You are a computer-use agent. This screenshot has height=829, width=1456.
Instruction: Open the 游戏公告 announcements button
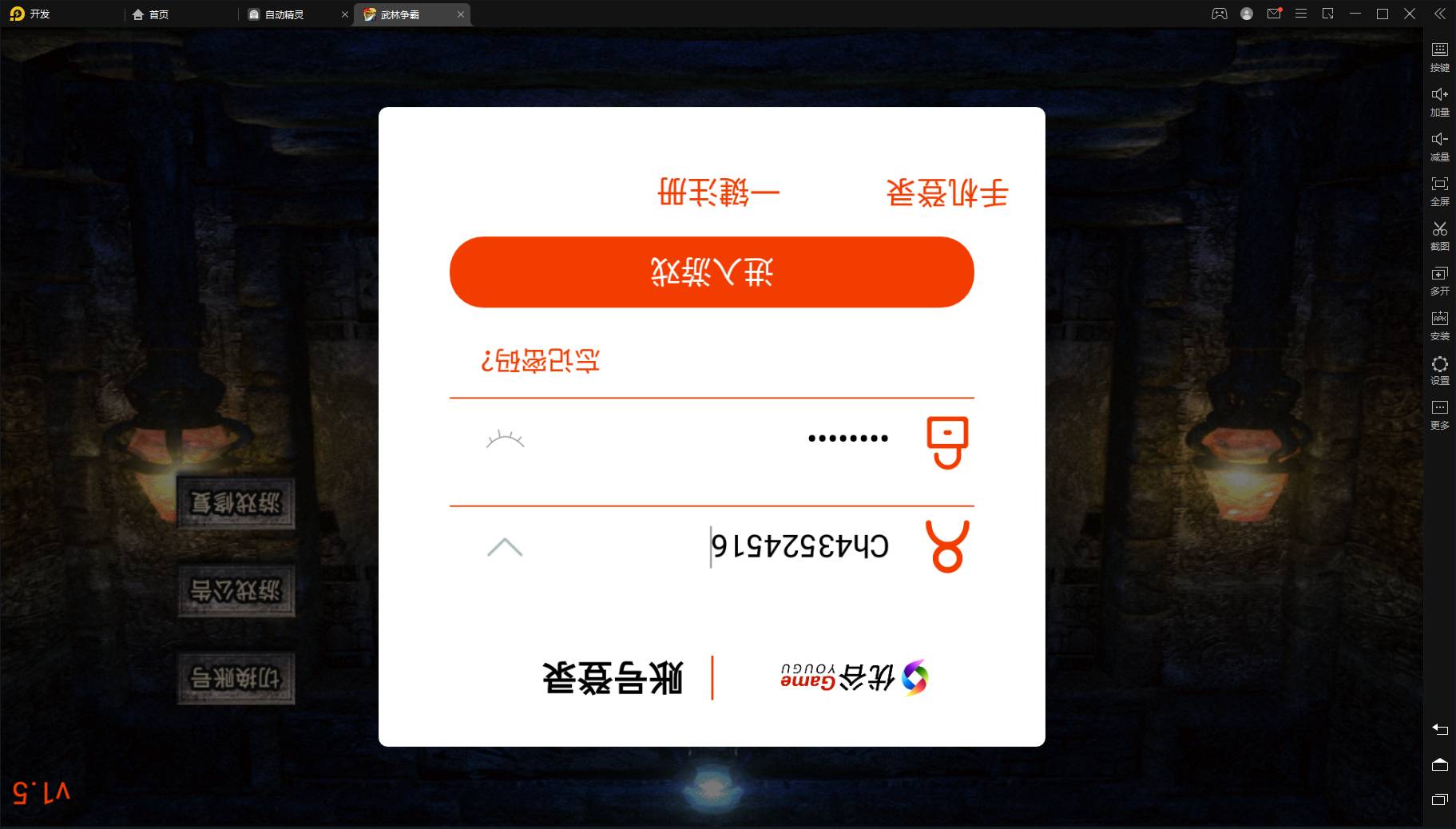(236, 591)
